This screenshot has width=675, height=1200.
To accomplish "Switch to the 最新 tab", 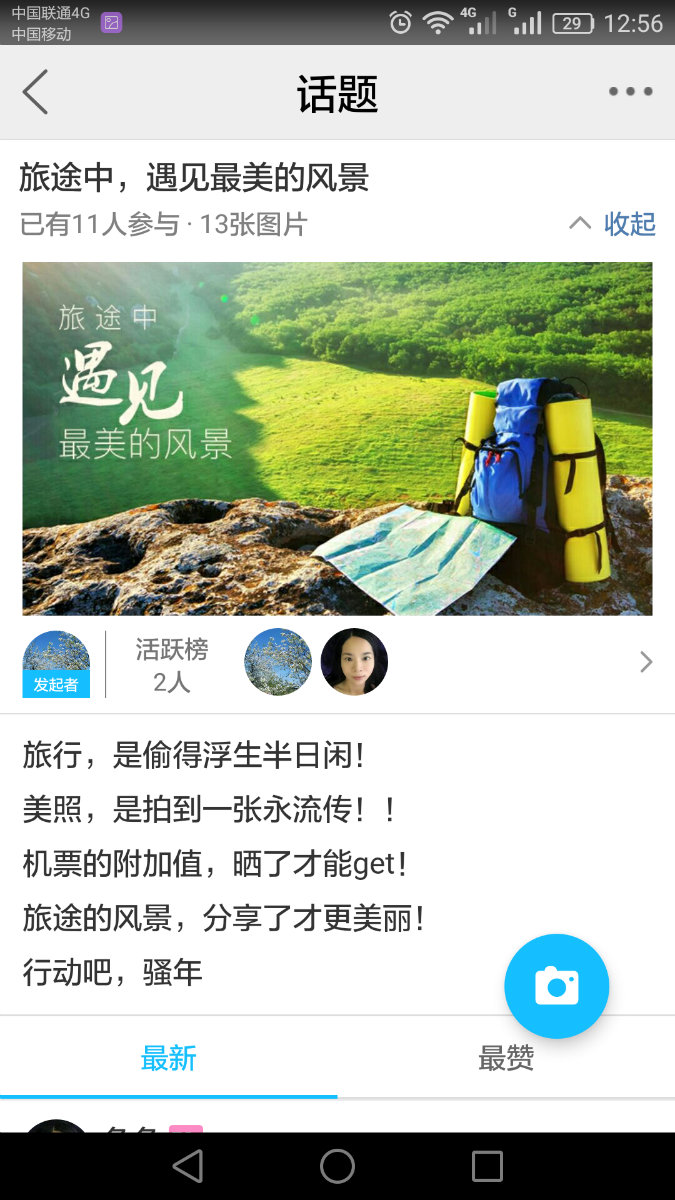I will pos(168,1058).
